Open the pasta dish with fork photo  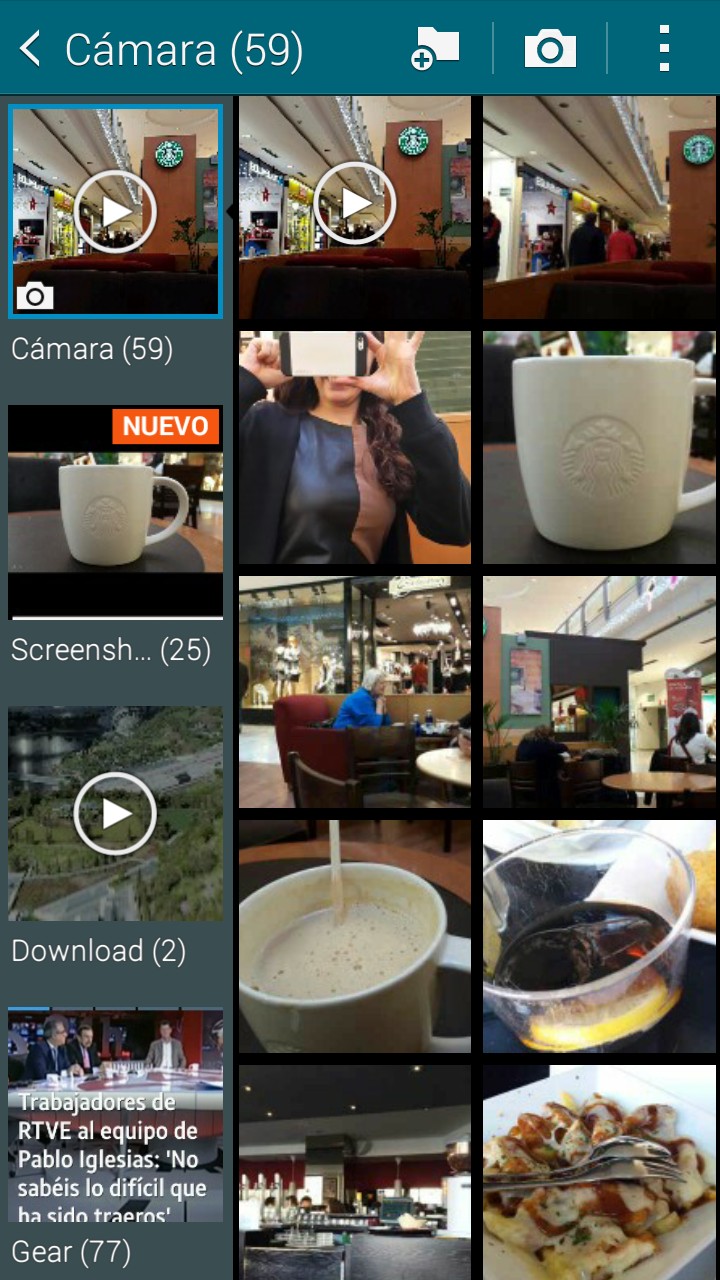click(599, 1171)
